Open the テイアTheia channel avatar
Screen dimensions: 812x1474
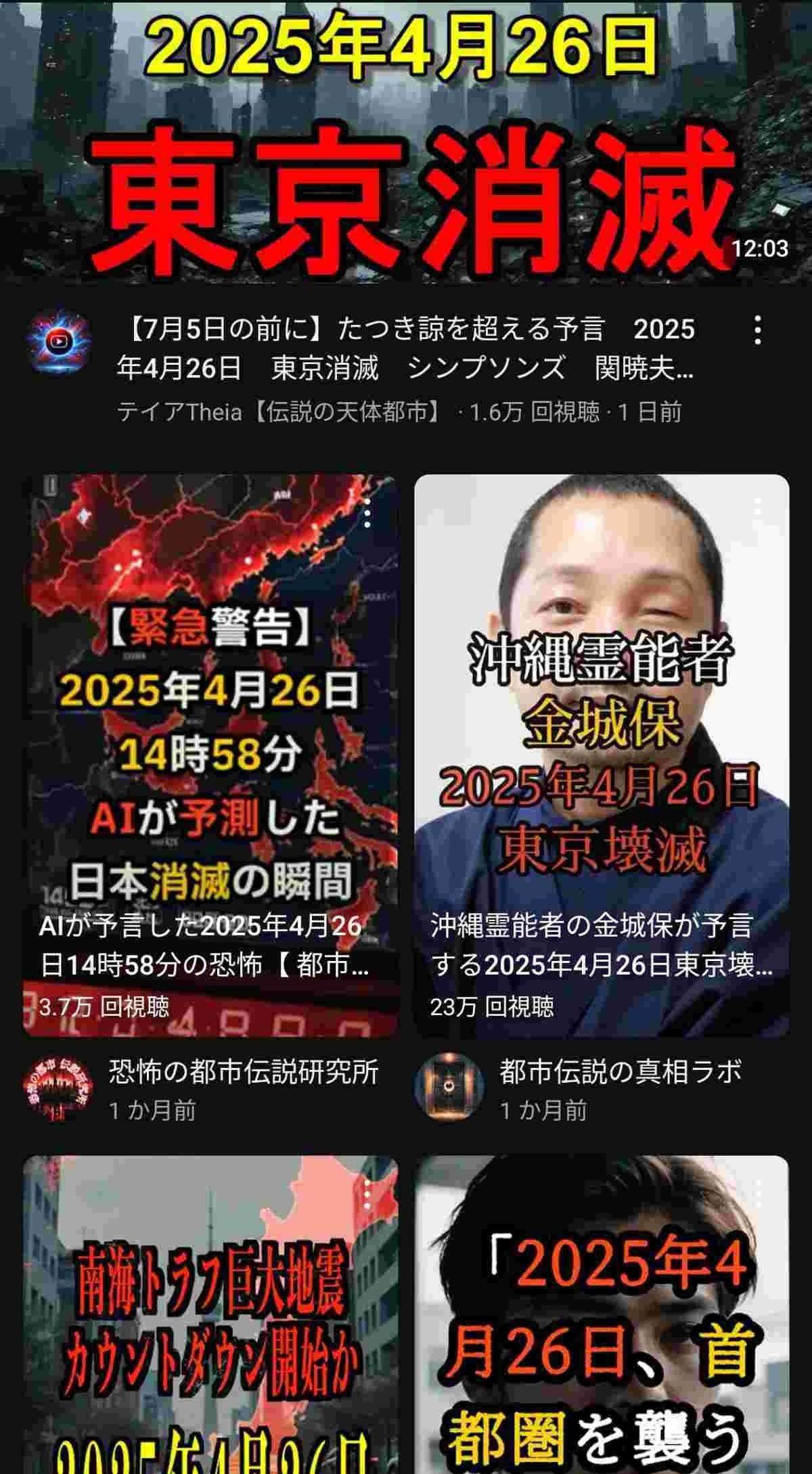[59, 344]
